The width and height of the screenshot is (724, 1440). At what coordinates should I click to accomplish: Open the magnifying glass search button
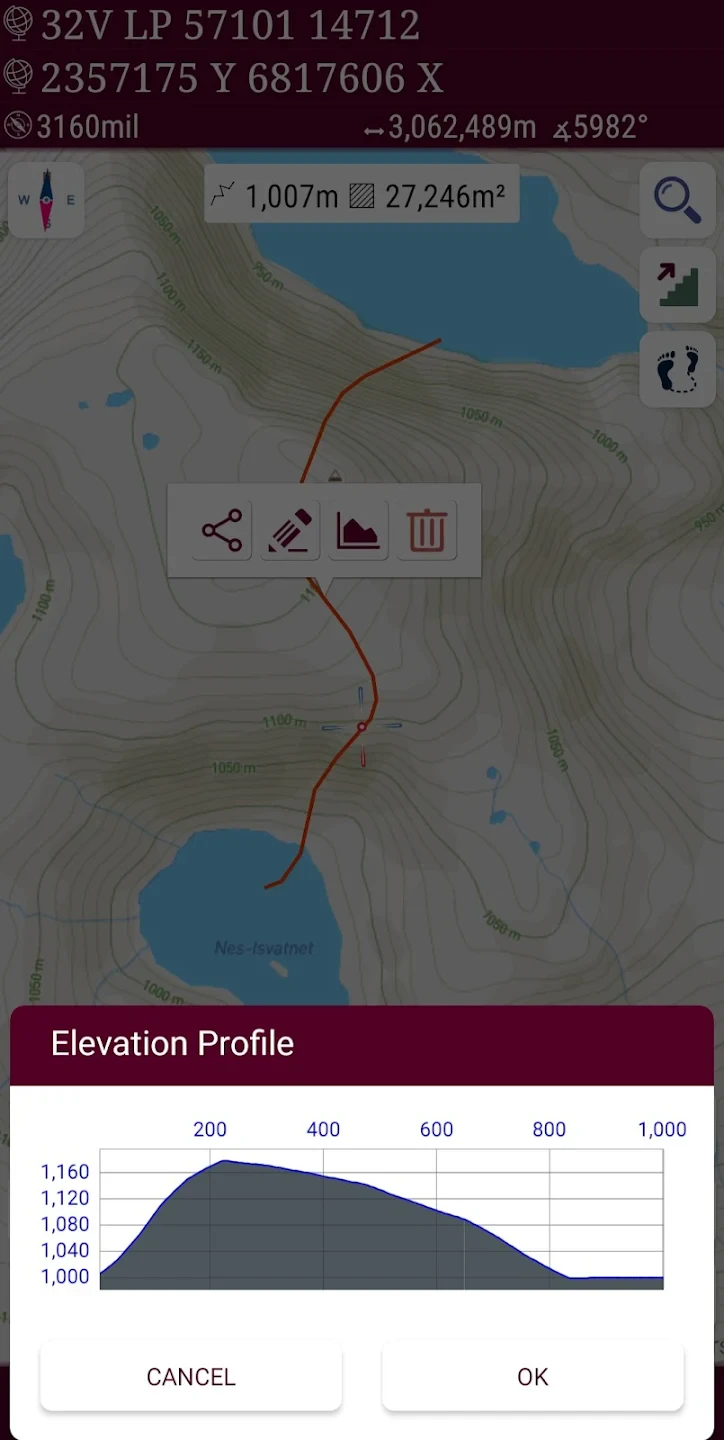click(677, 199)
